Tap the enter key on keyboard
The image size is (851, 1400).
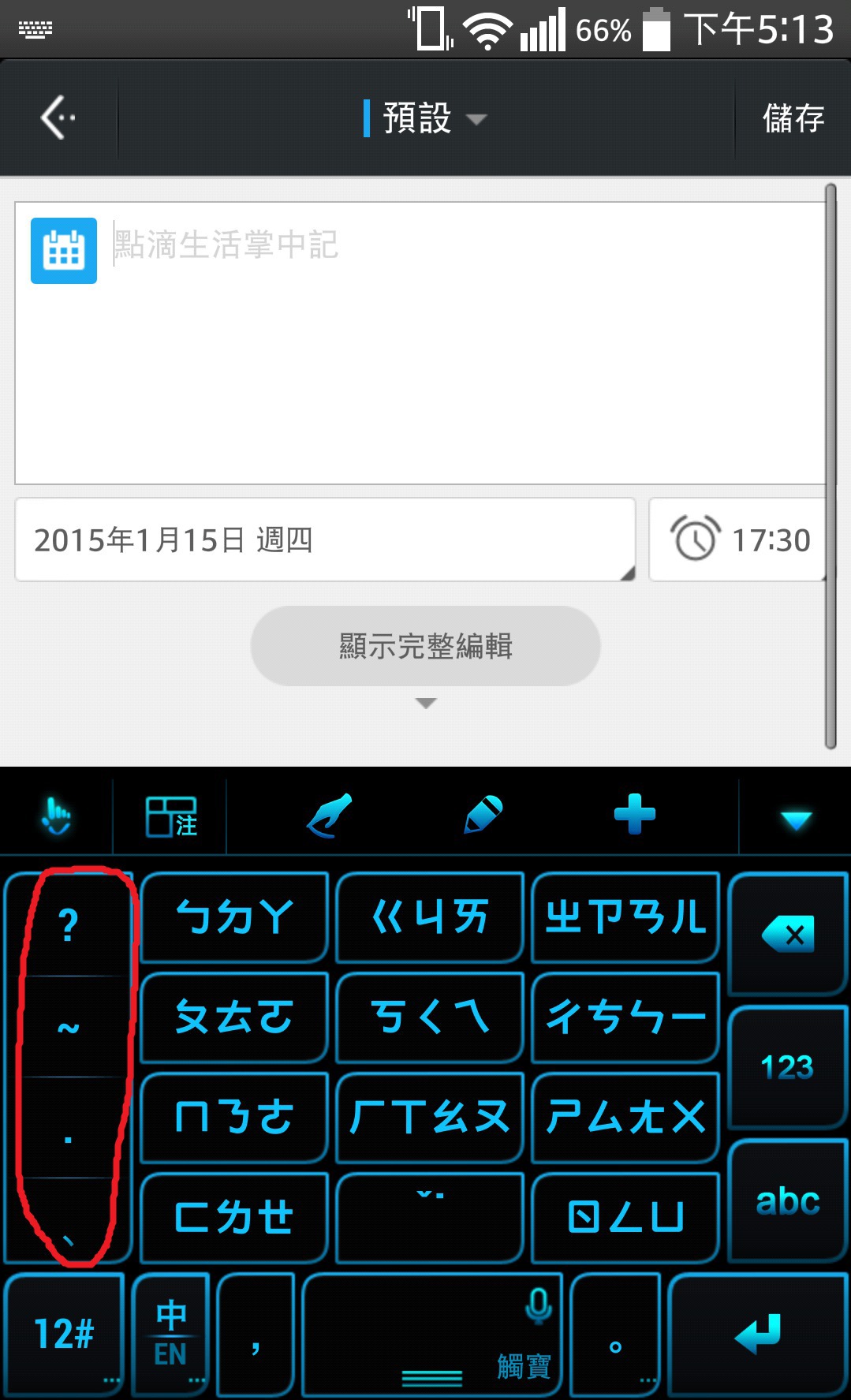click(758, 1335)
